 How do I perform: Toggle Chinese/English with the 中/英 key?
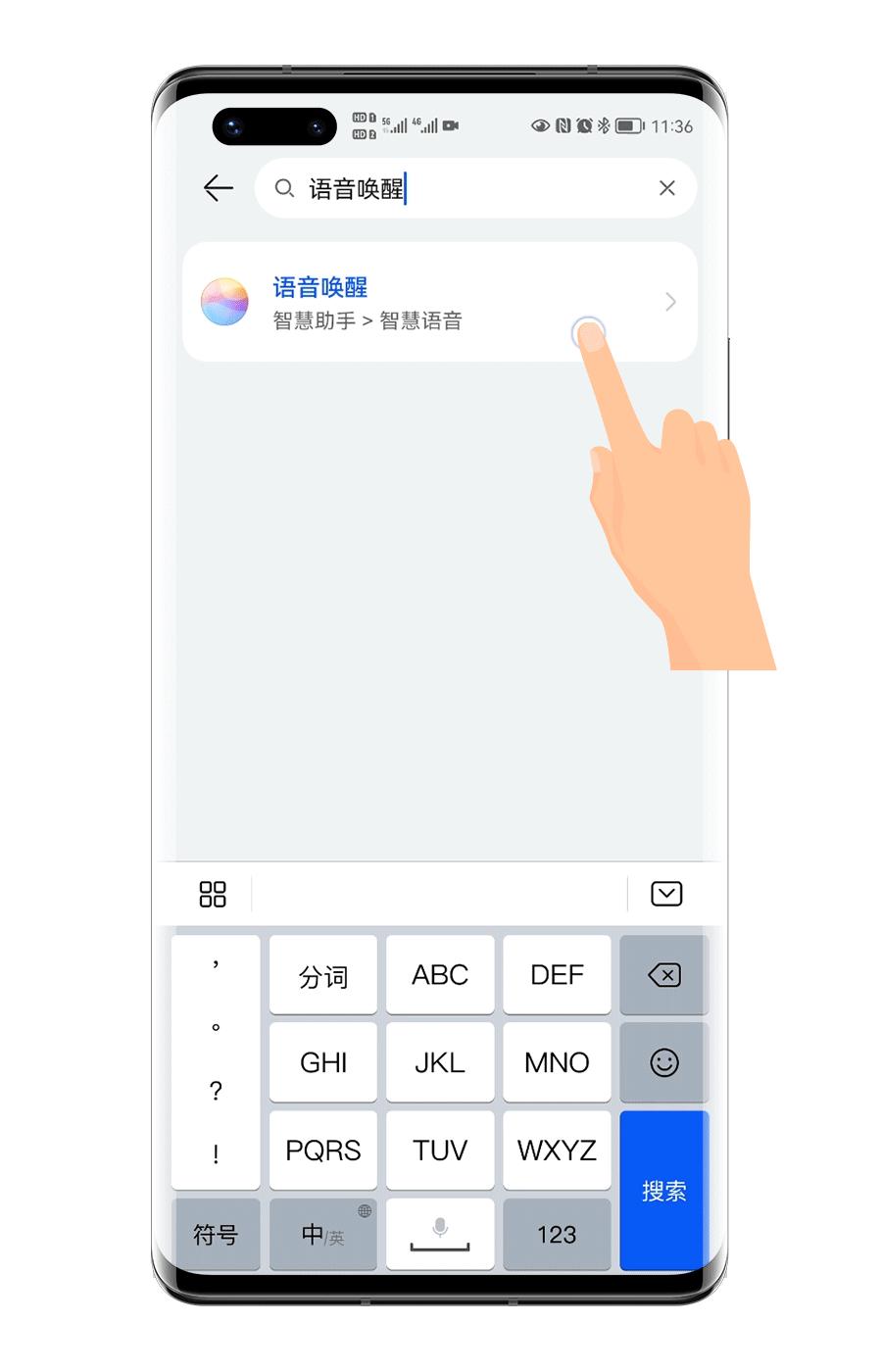[x=323, y=1234]
